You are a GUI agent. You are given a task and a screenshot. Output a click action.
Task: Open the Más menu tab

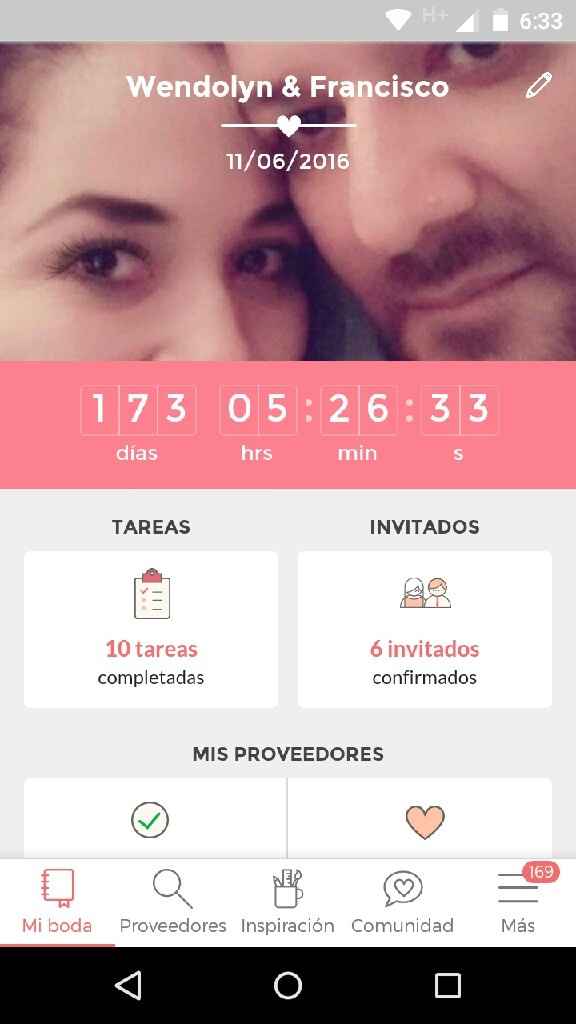(519, 902)
